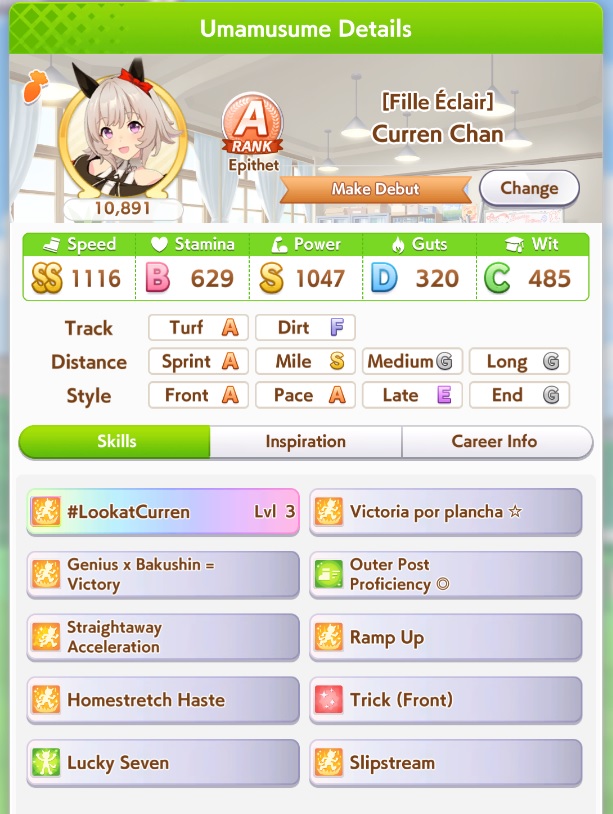Open Genius x Bakushin = Victory skill

(163, 574)
